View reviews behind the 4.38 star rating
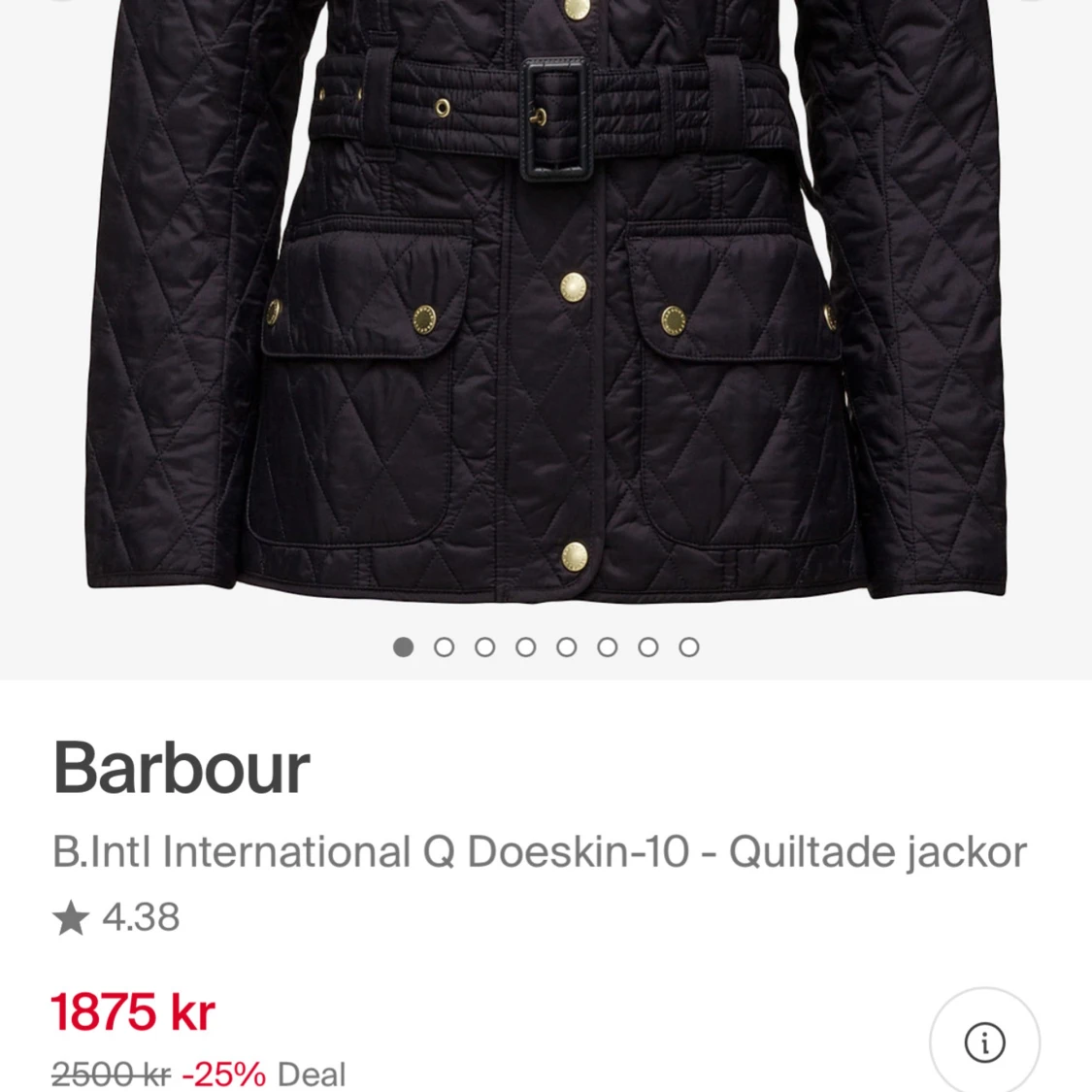Screen dimensions: 1092x1092 (x=117, y=917)
